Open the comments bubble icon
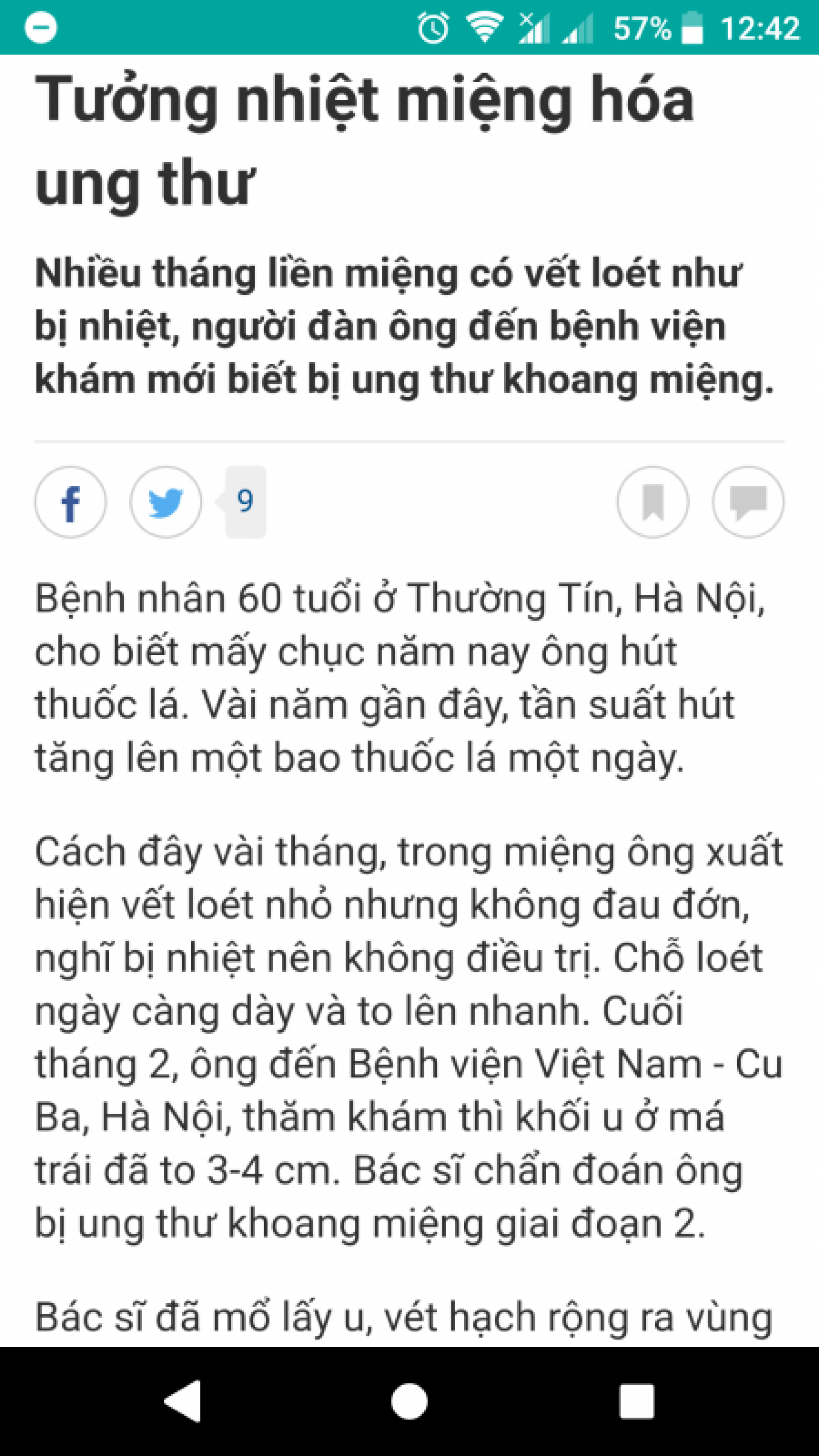The image size is (819, 1456). [748, 502]
